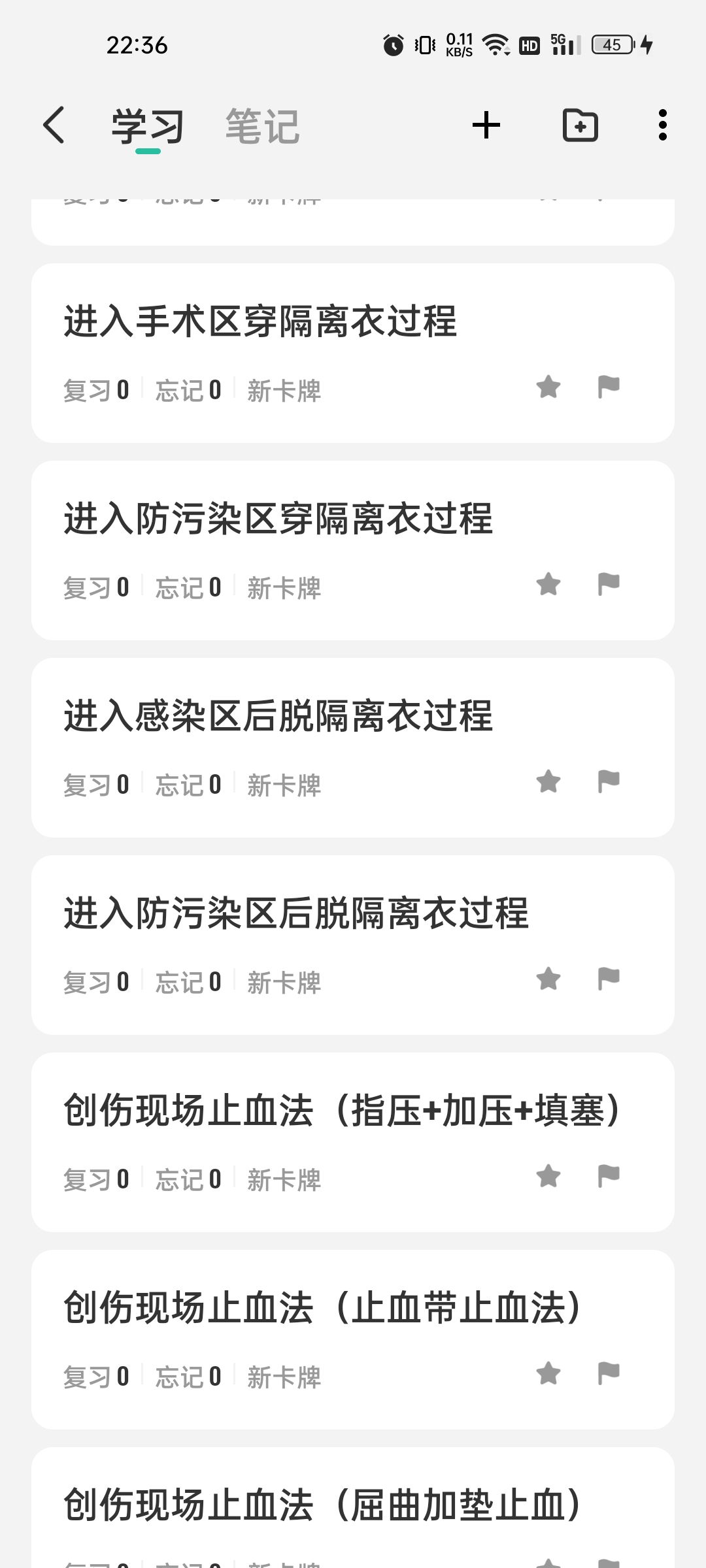Open card 进入手术区穿隔离衣过程
This screenshot has width=706, height=1568.
click(353, 353)
